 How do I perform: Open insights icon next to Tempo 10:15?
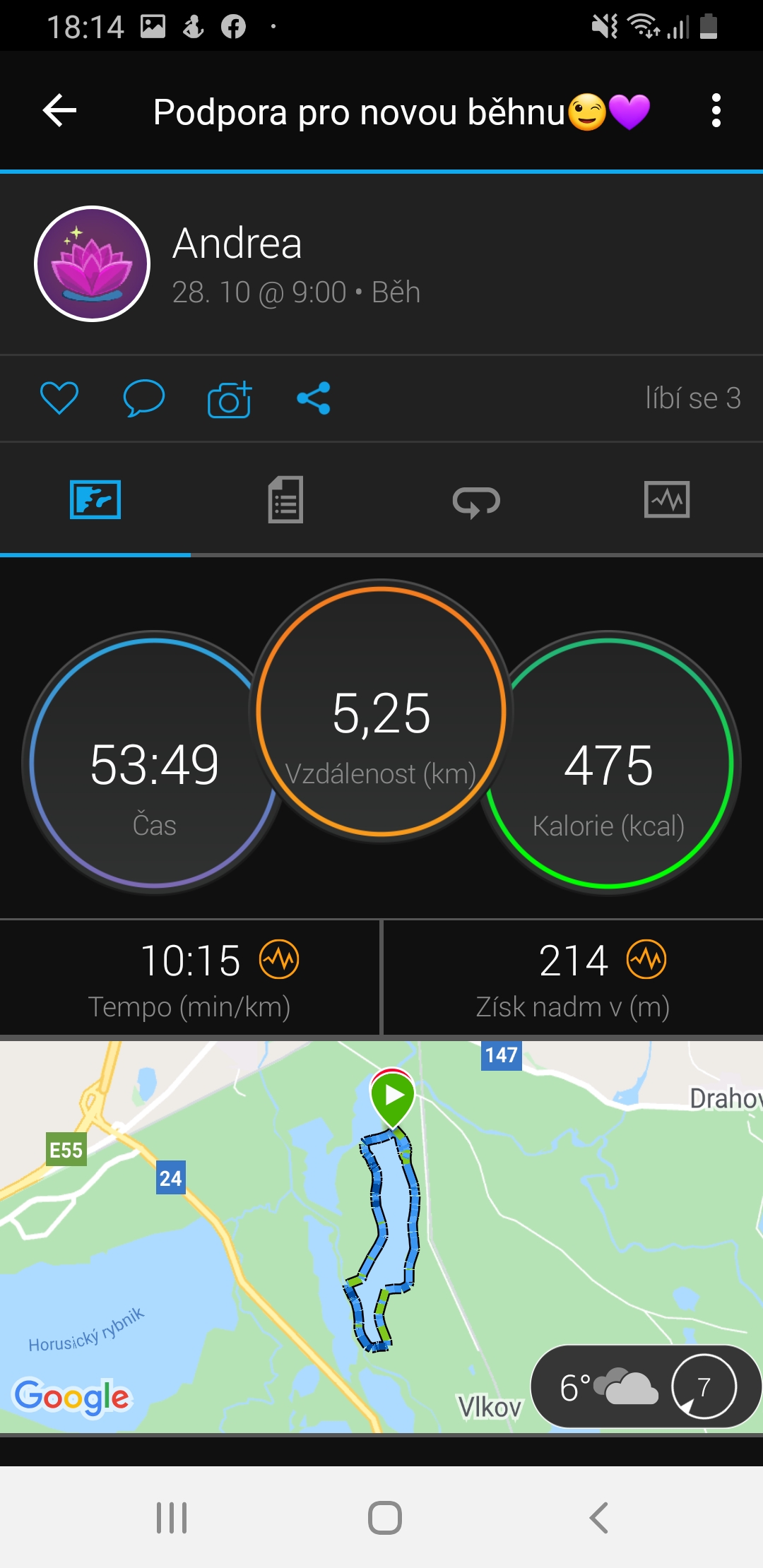(x=279, y=960)
